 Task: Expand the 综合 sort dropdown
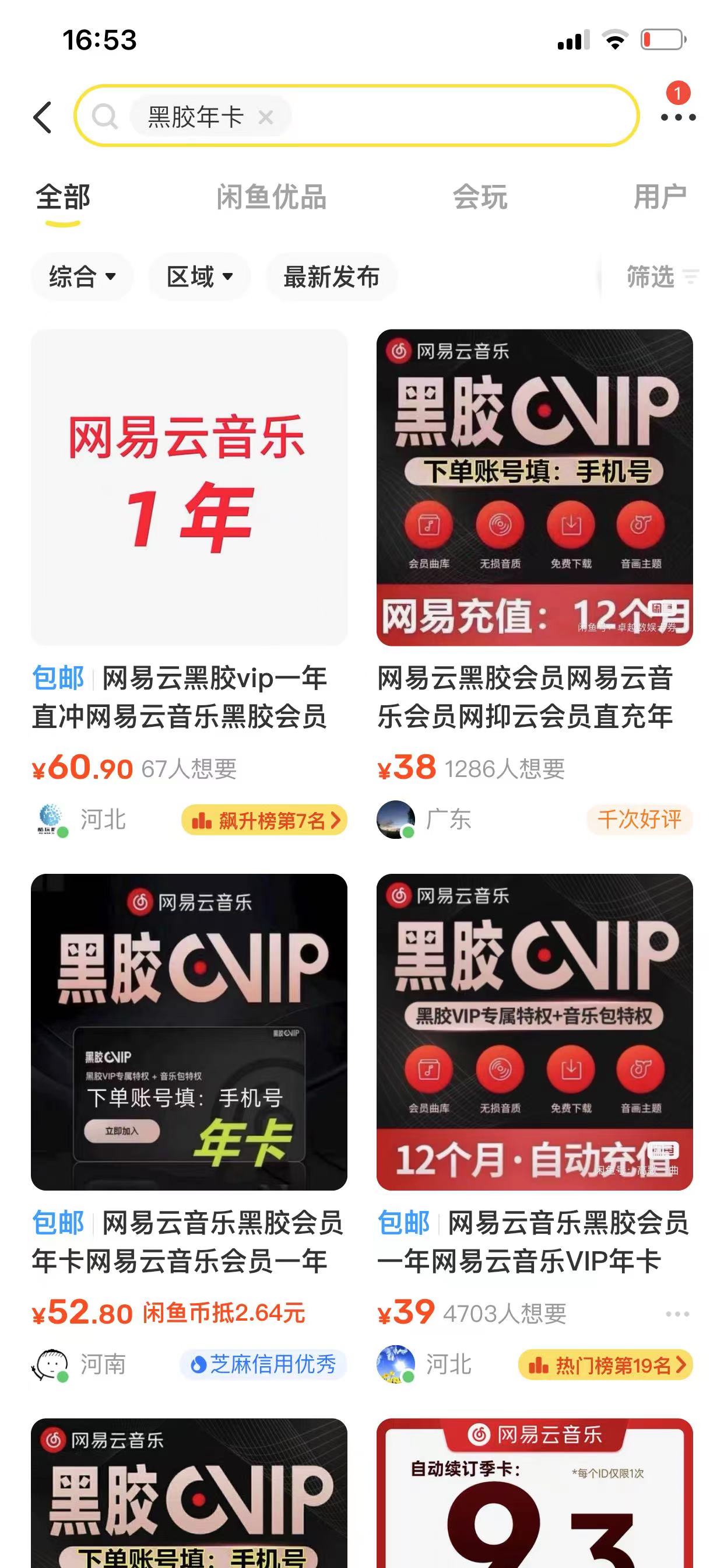tap(82, 277)
